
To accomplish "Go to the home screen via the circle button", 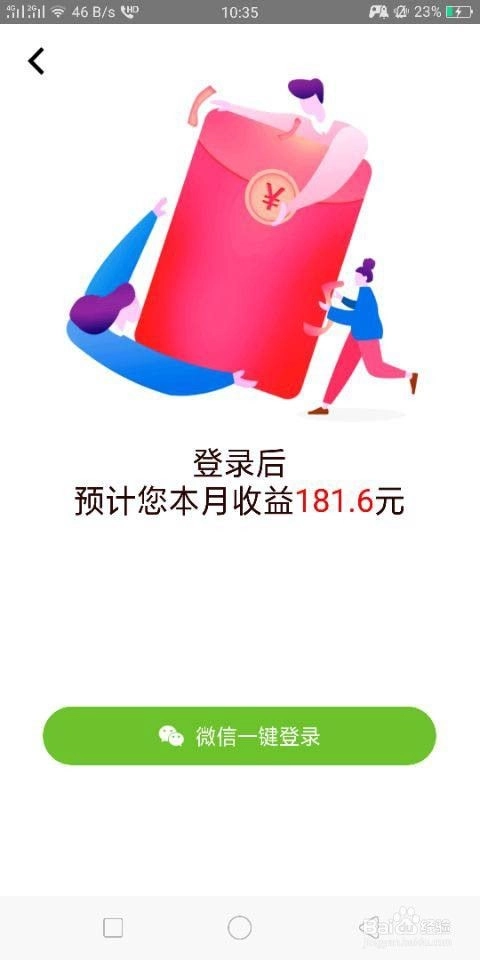I will tap(239, 928).
